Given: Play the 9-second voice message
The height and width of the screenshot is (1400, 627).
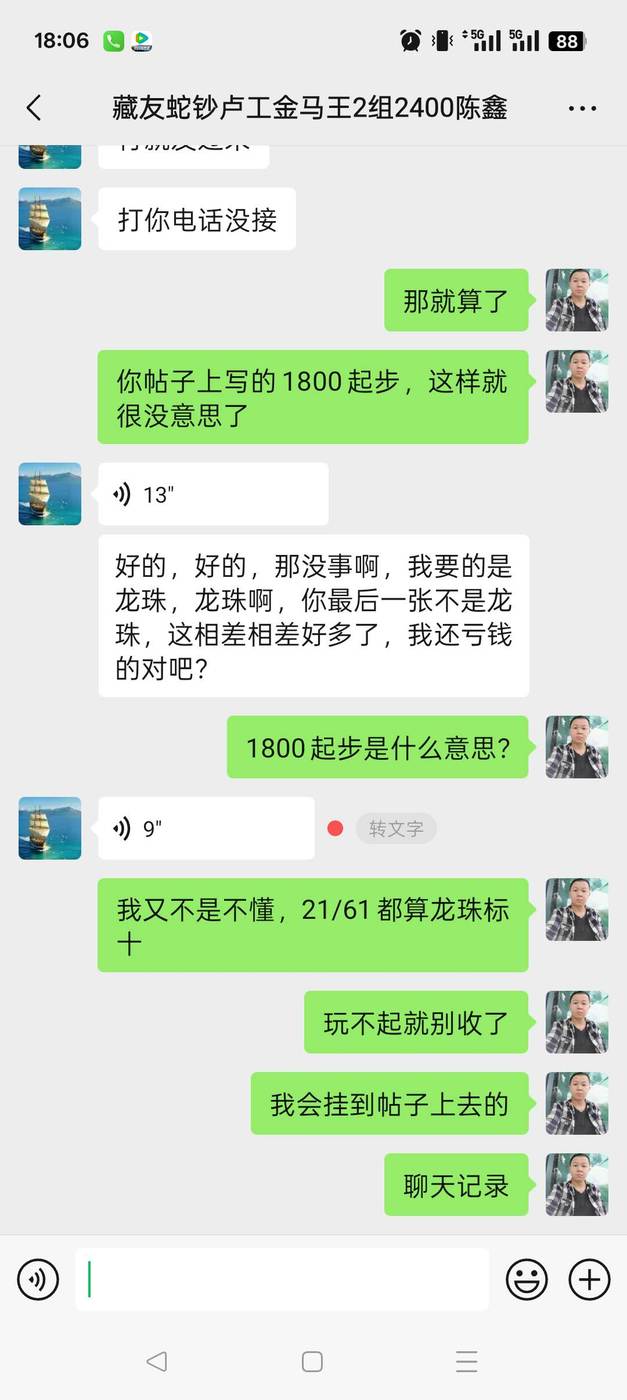Looking at the screenshot, I should click(206, 828).
